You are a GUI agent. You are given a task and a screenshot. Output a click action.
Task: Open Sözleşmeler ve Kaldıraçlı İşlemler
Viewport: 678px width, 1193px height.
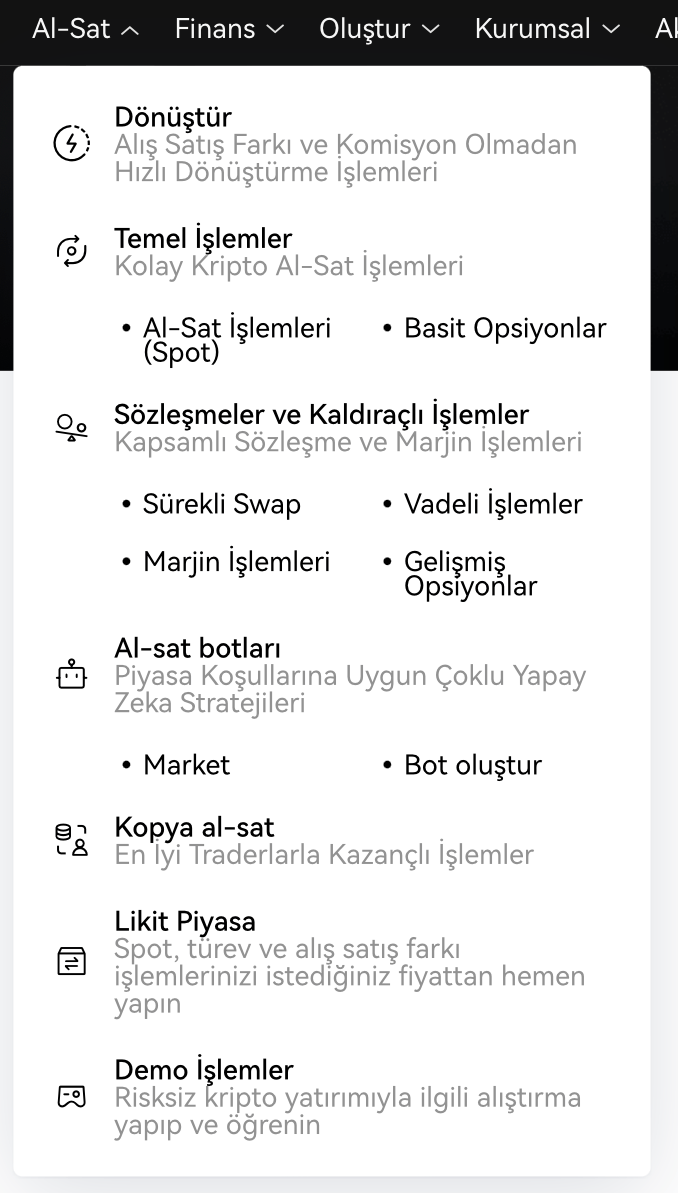click(321, 414)
